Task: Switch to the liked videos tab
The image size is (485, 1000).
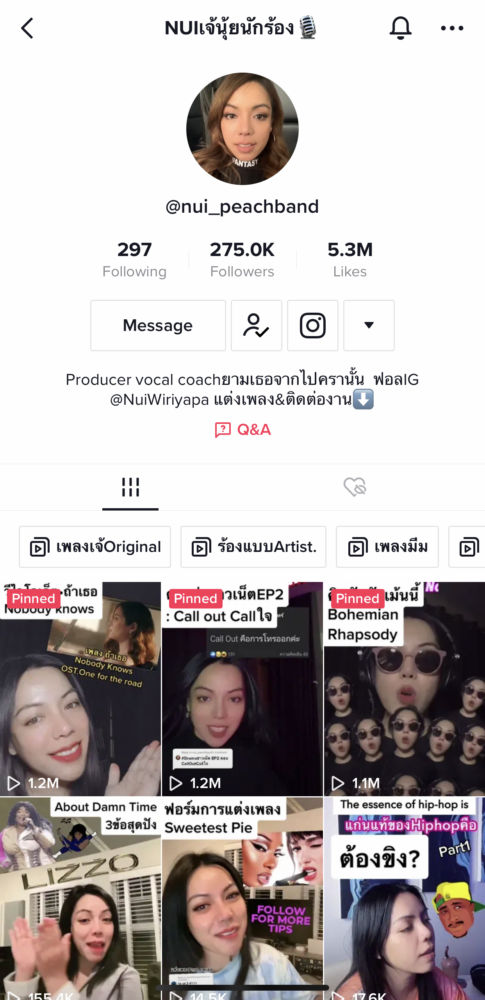Action: (x=354, y=488)
